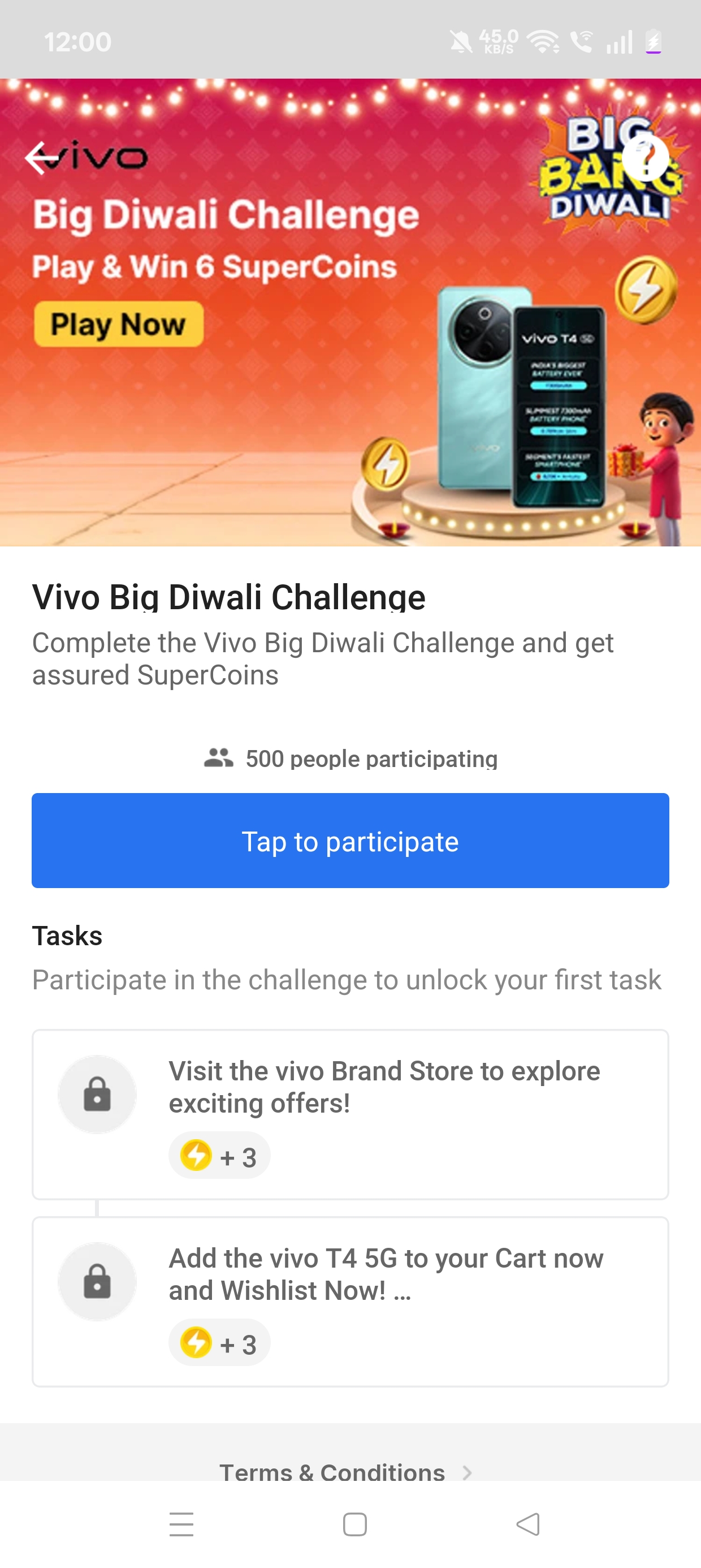
Task: Tap the battery icon in the status bar
Action: point(653,42)
